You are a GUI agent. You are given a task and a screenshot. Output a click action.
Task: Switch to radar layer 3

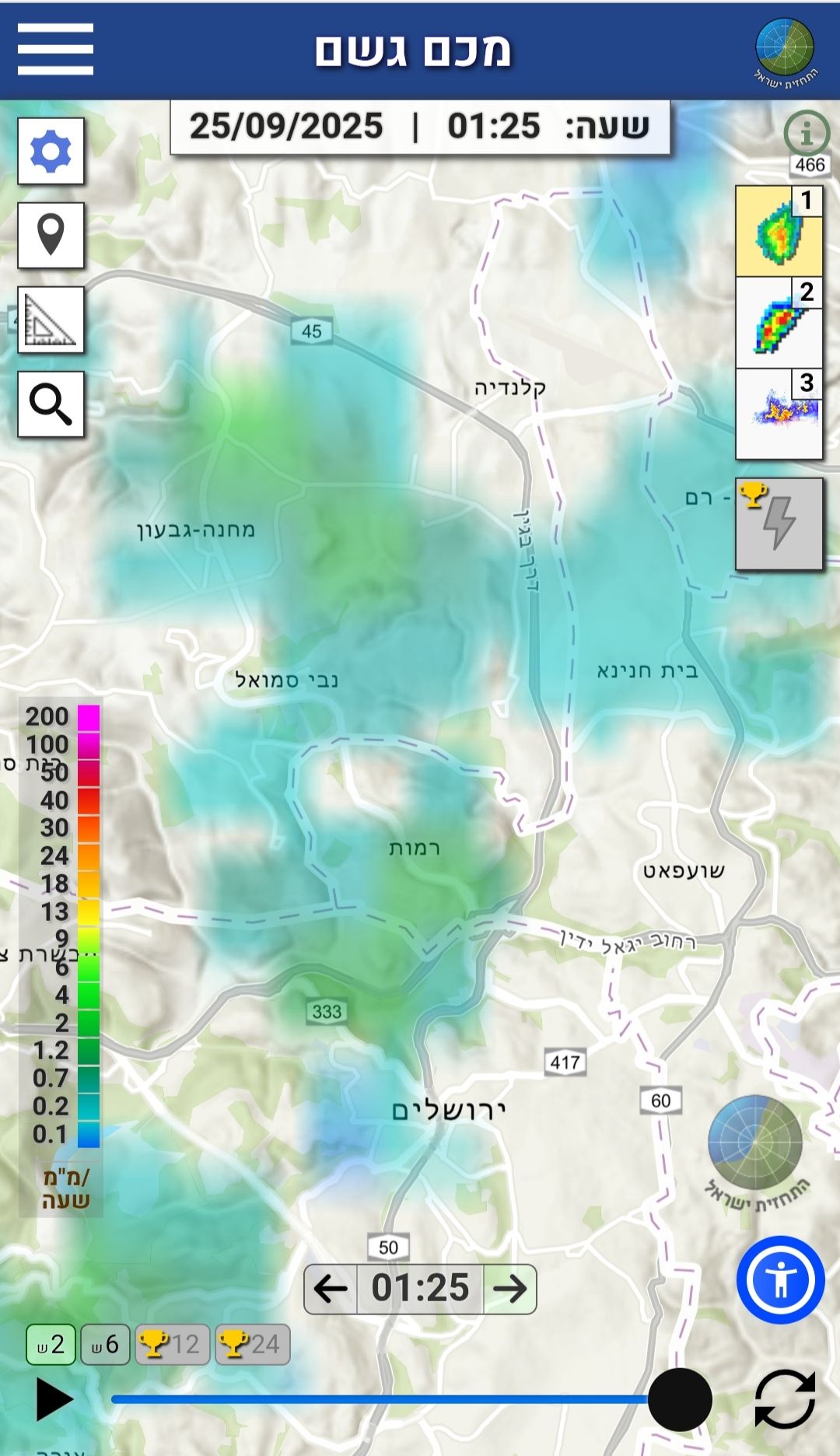tap(779, 414)
